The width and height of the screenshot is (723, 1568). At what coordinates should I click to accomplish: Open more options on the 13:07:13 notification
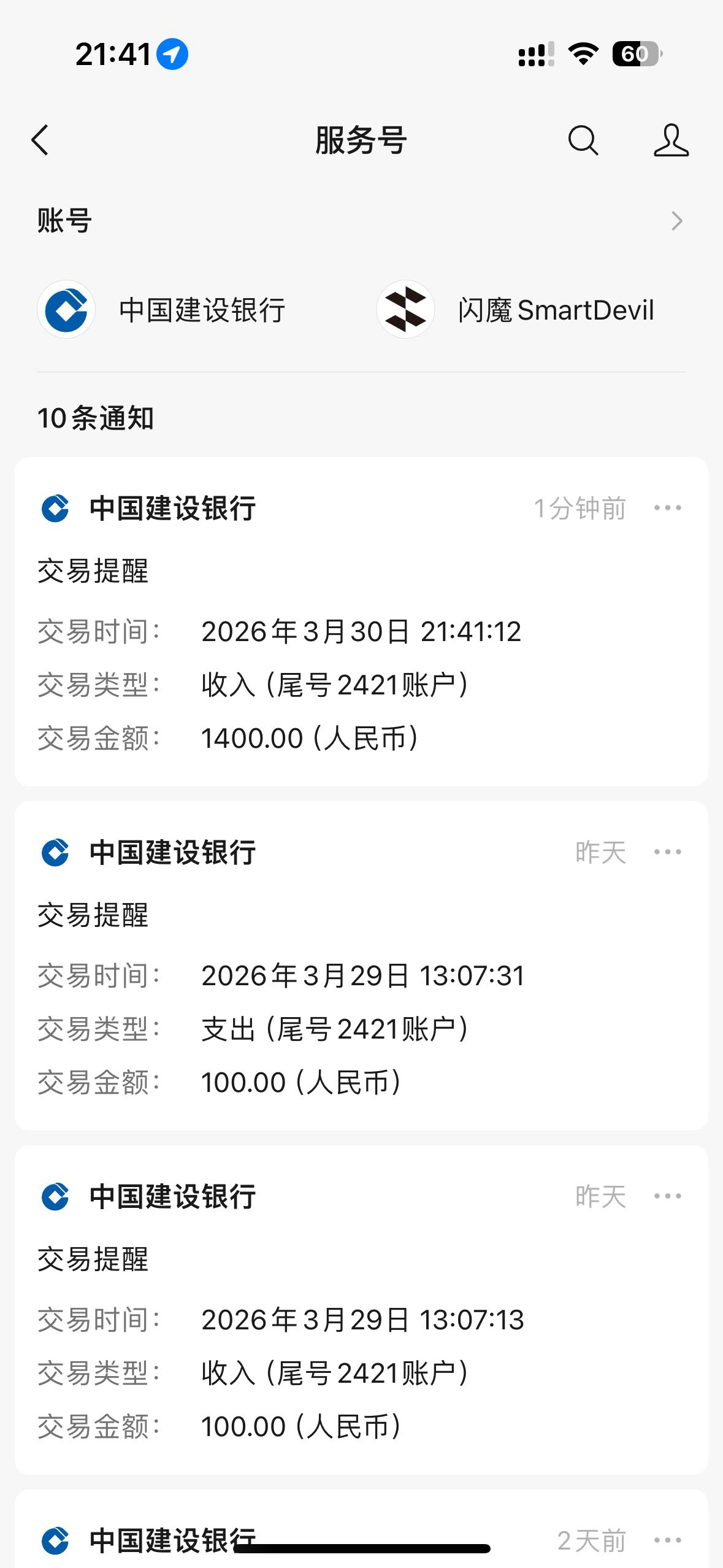coord(667,1196)
